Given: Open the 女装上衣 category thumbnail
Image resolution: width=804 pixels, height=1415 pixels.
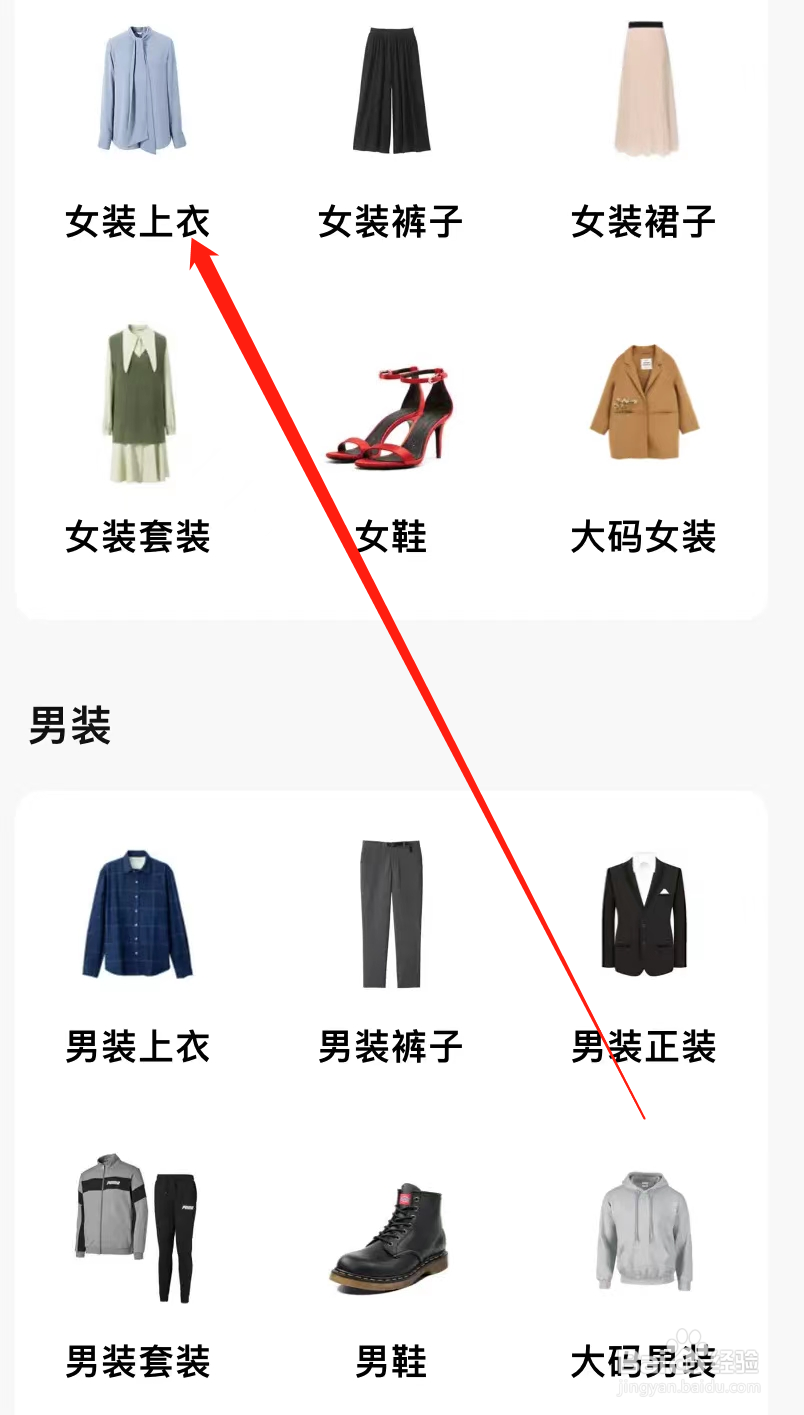Looking at the screenshot, I should (x=137, y=90).
